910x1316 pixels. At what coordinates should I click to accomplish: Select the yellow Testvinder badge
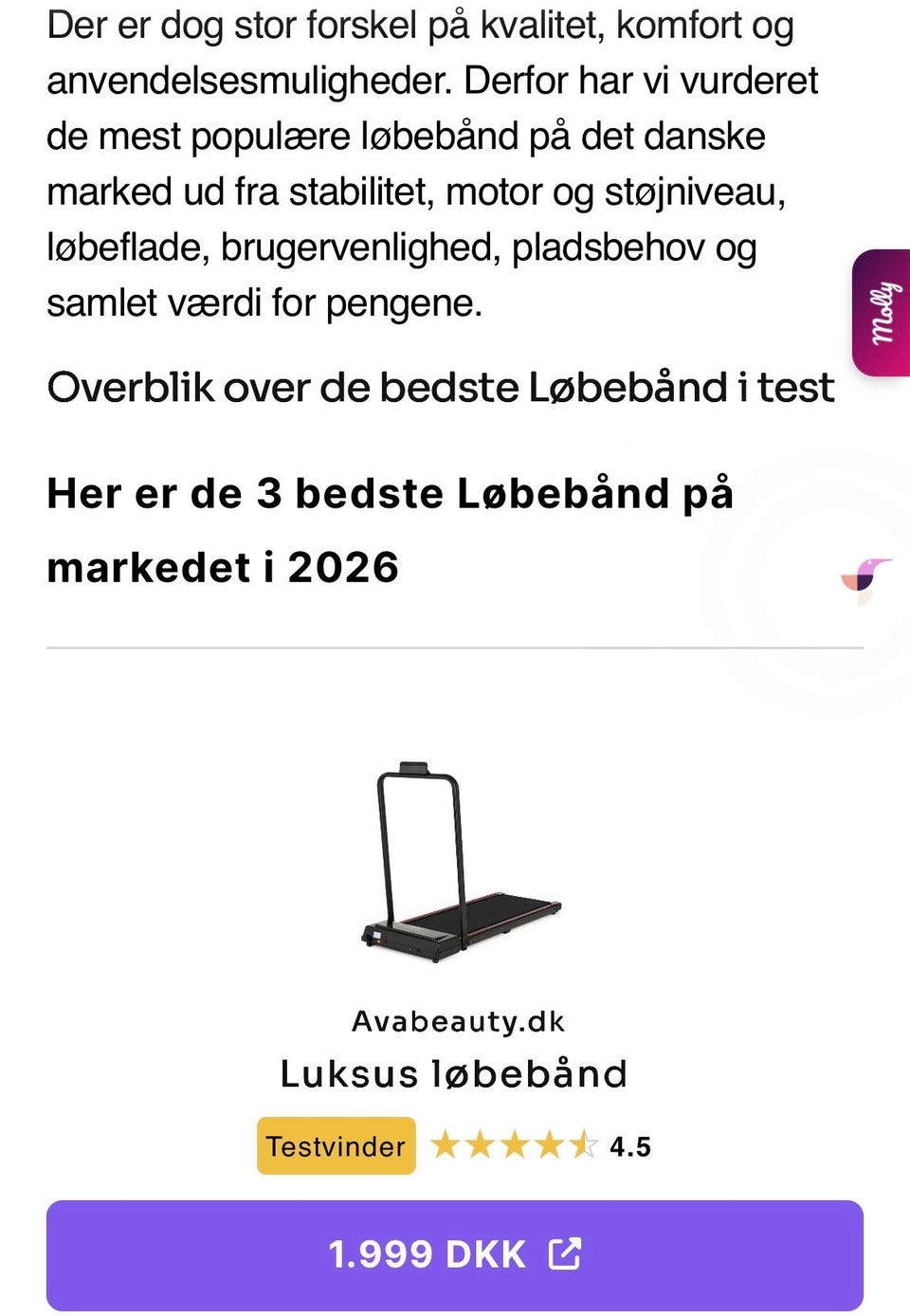(x=336, y=1146)
